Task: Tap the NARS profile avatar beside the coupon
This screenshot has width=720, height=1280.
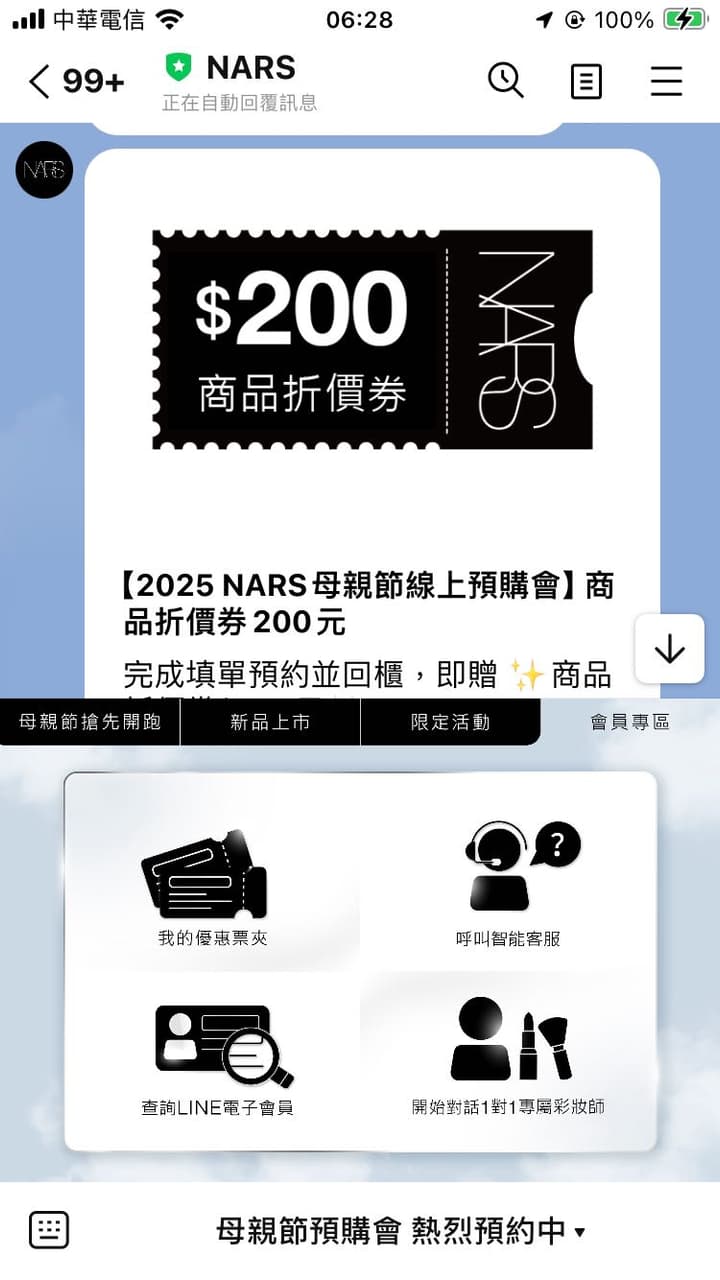Action: tap(42, 170)
